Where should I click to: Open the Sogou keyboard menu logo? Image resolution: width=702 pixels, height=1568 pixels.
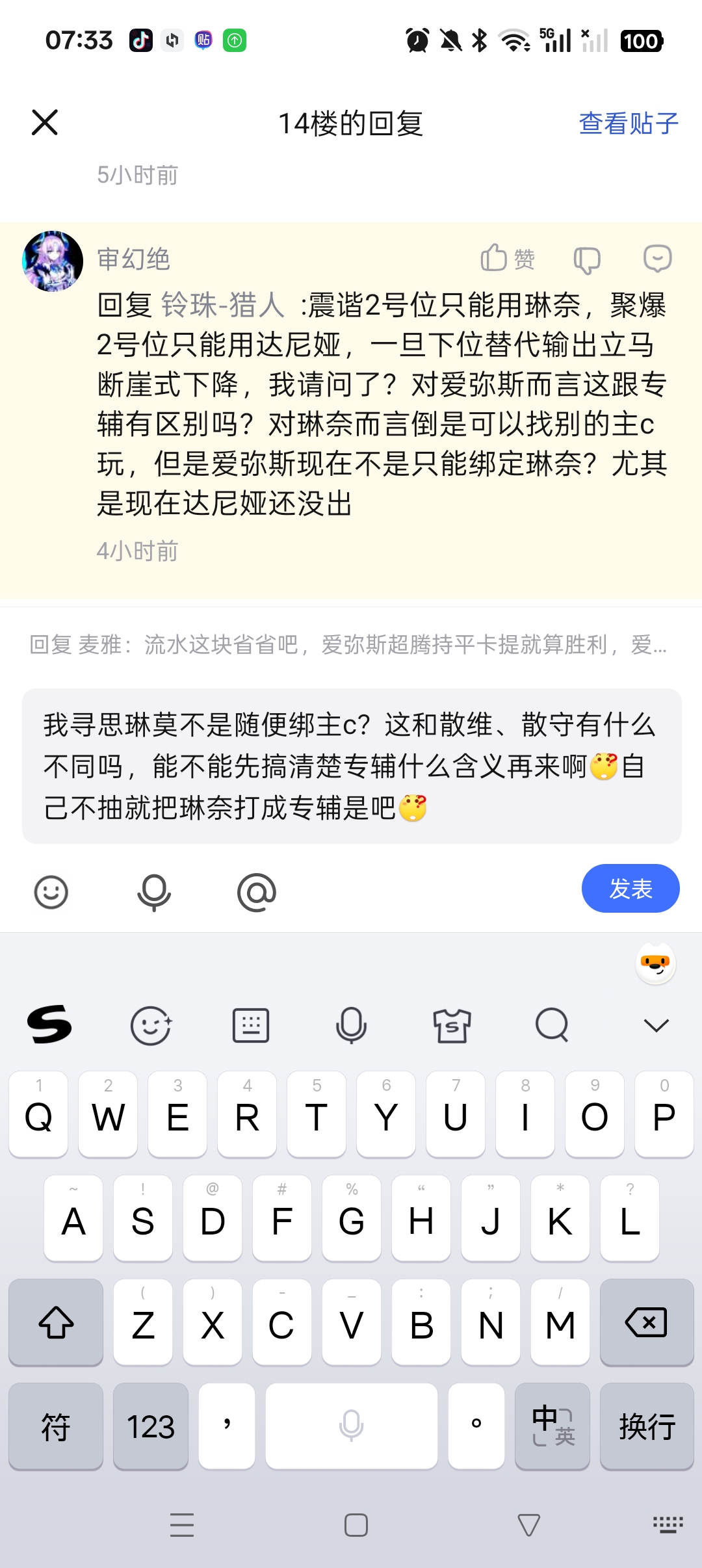(49, 1025)
